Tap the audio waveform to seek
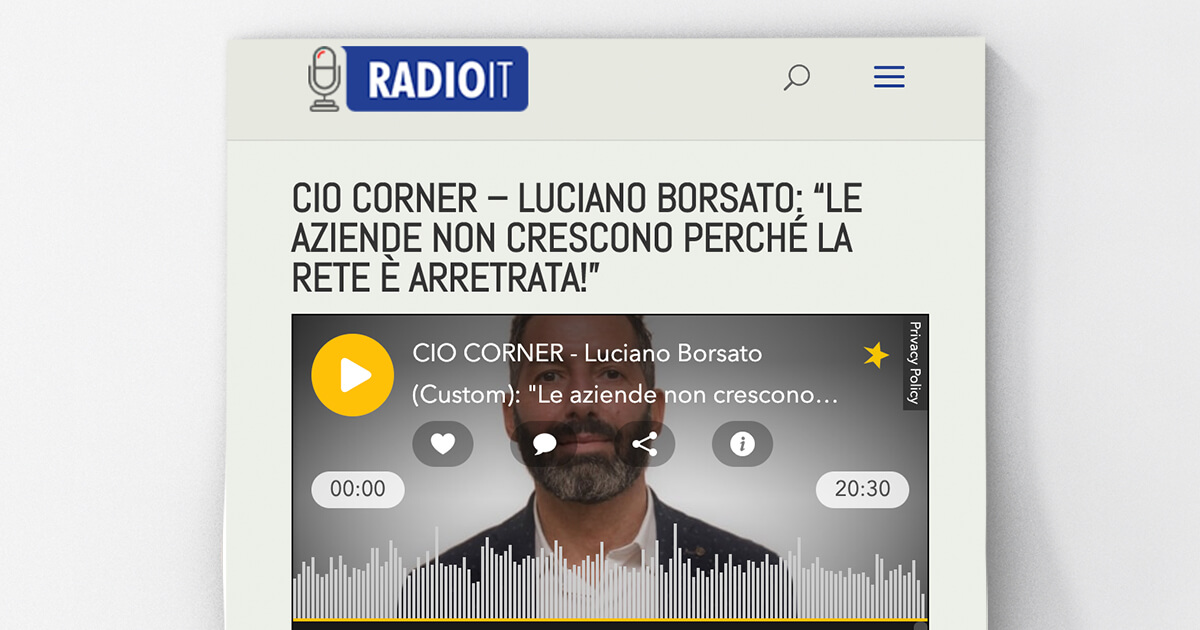This screenshot has height=630, width=1200. pyautogui.click(x=610, y=580)
